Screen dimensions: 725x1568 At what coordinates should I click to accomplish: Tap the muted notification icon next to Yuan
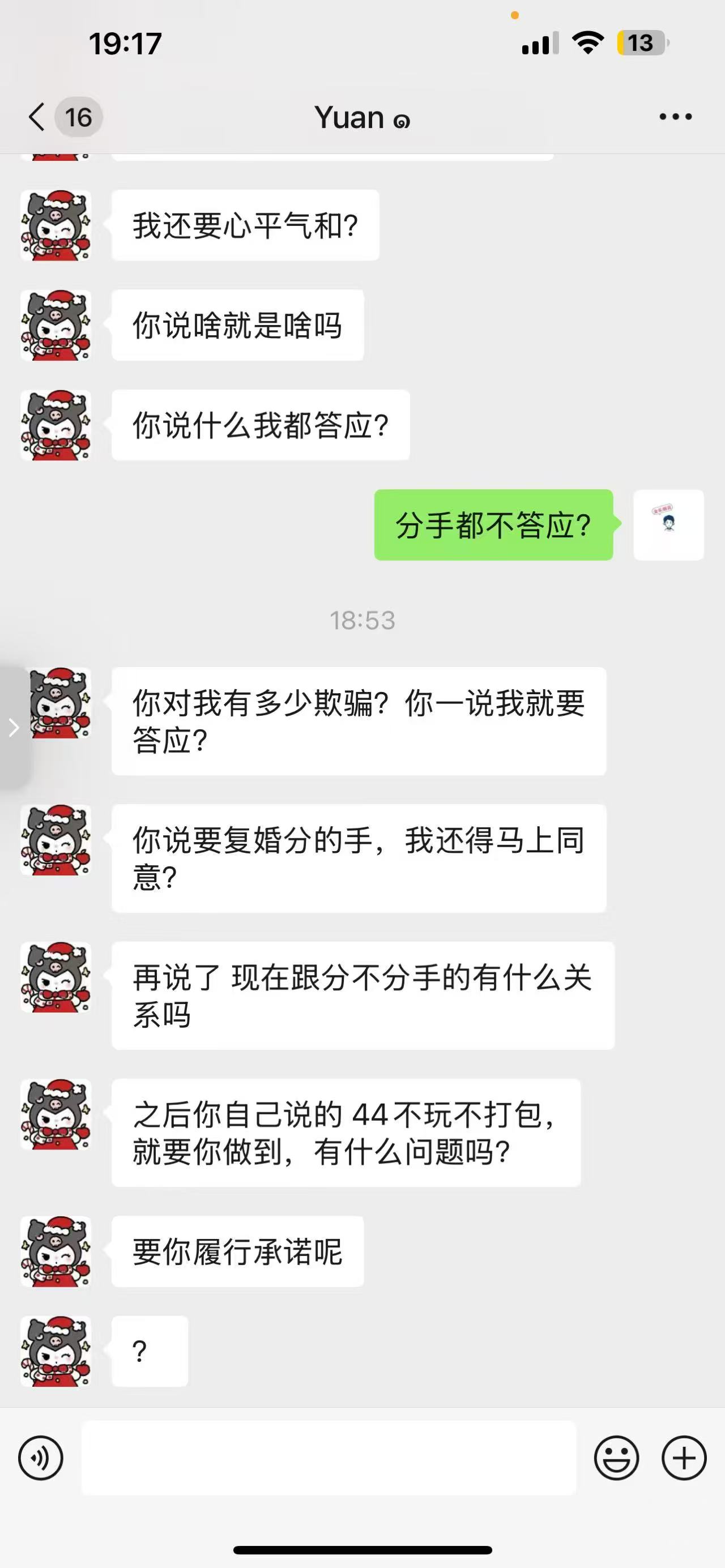402,122
